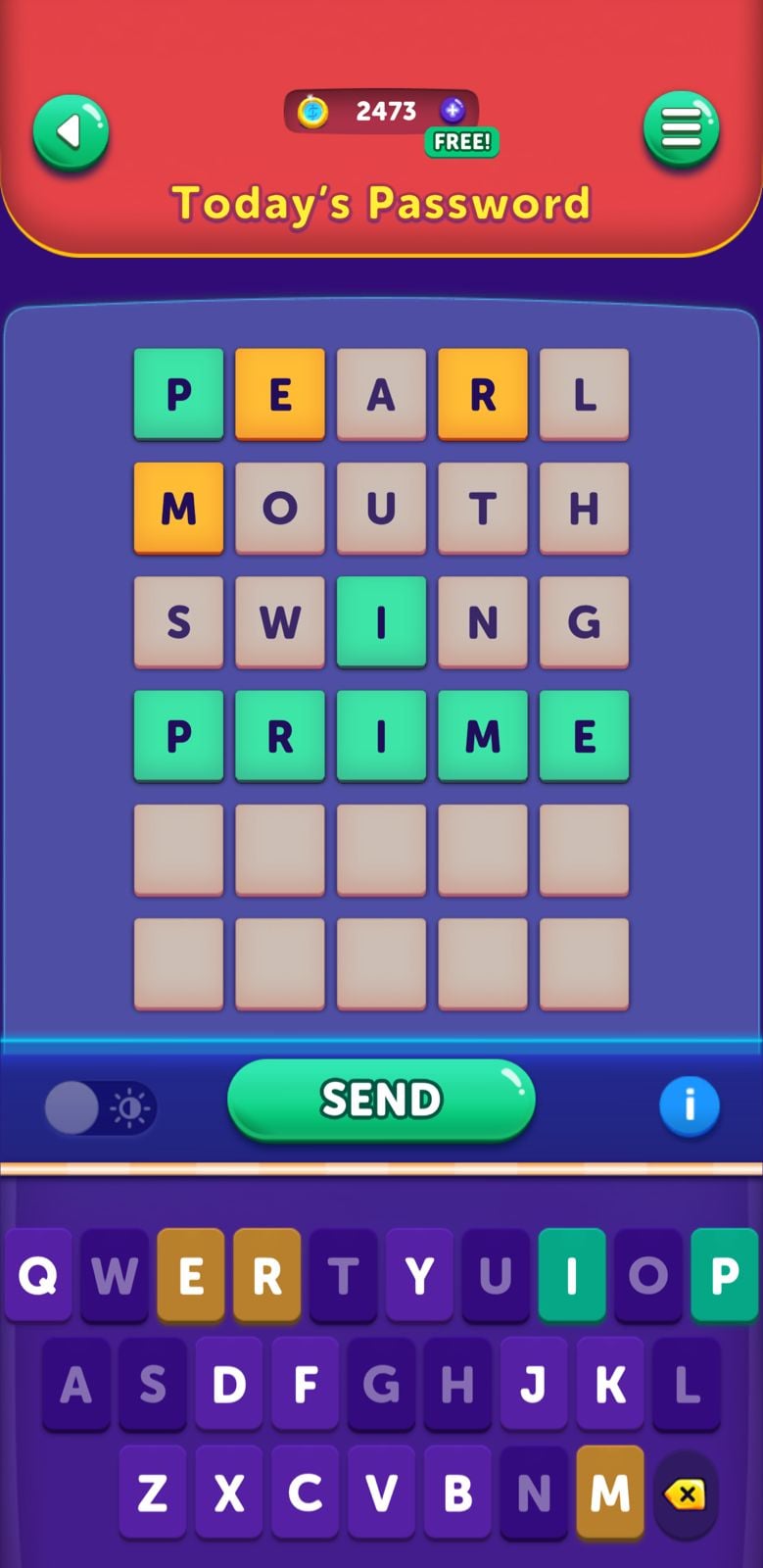Enter the letter K
763x1568 pixels.
(610, 1384)
